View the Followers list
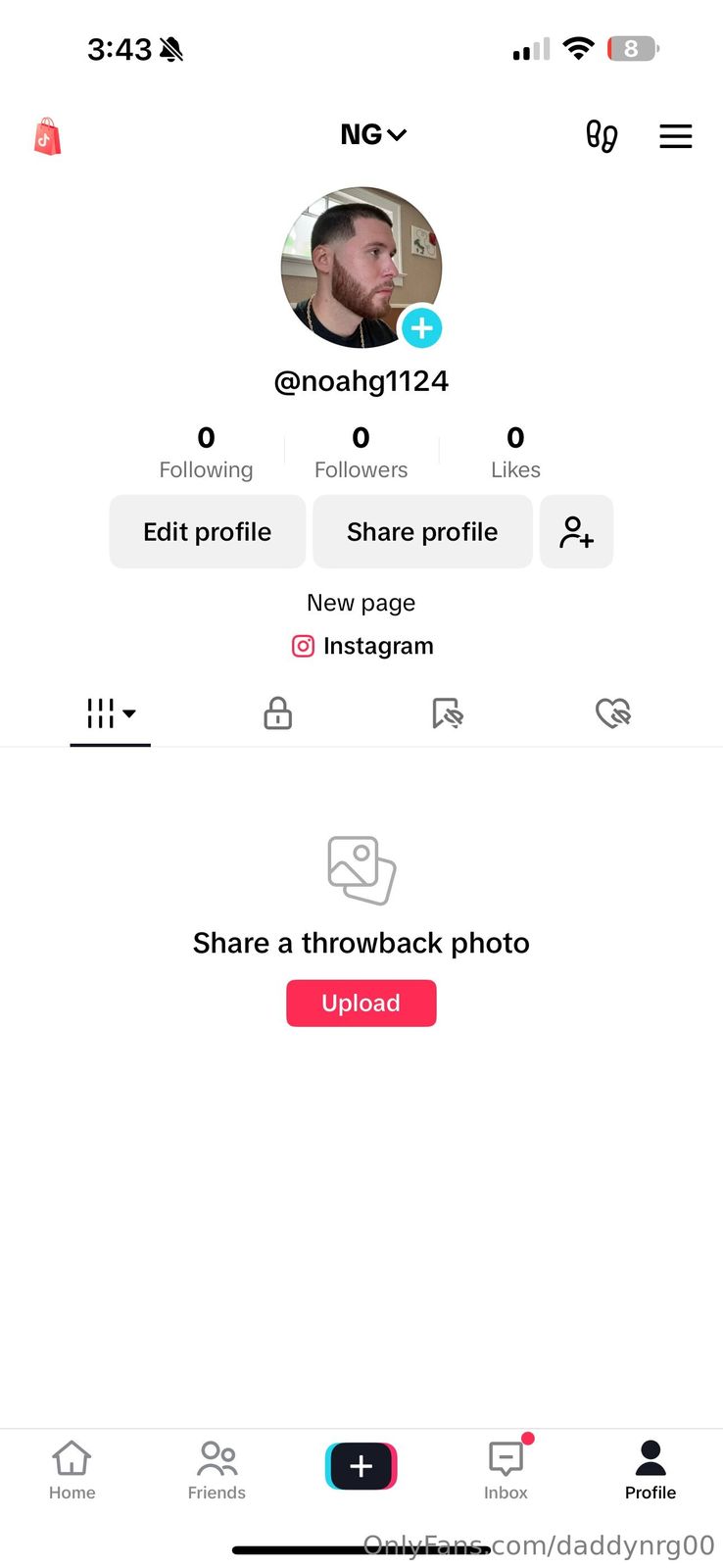The width and height of the screenshot is (723, 1568). [x=361, y=452]
